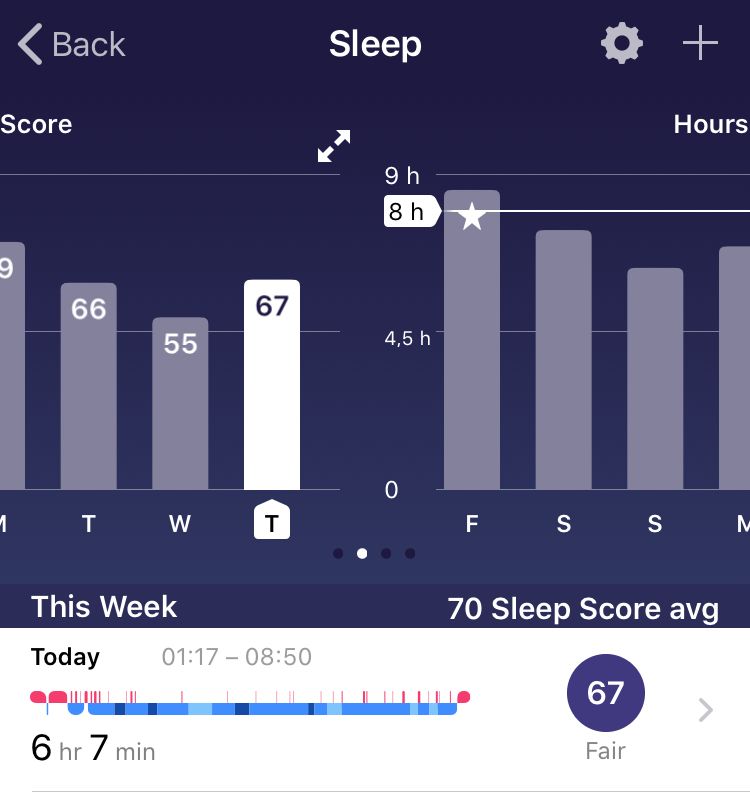Select the bar scoring 66 on Tuesday

click(88, 385)
